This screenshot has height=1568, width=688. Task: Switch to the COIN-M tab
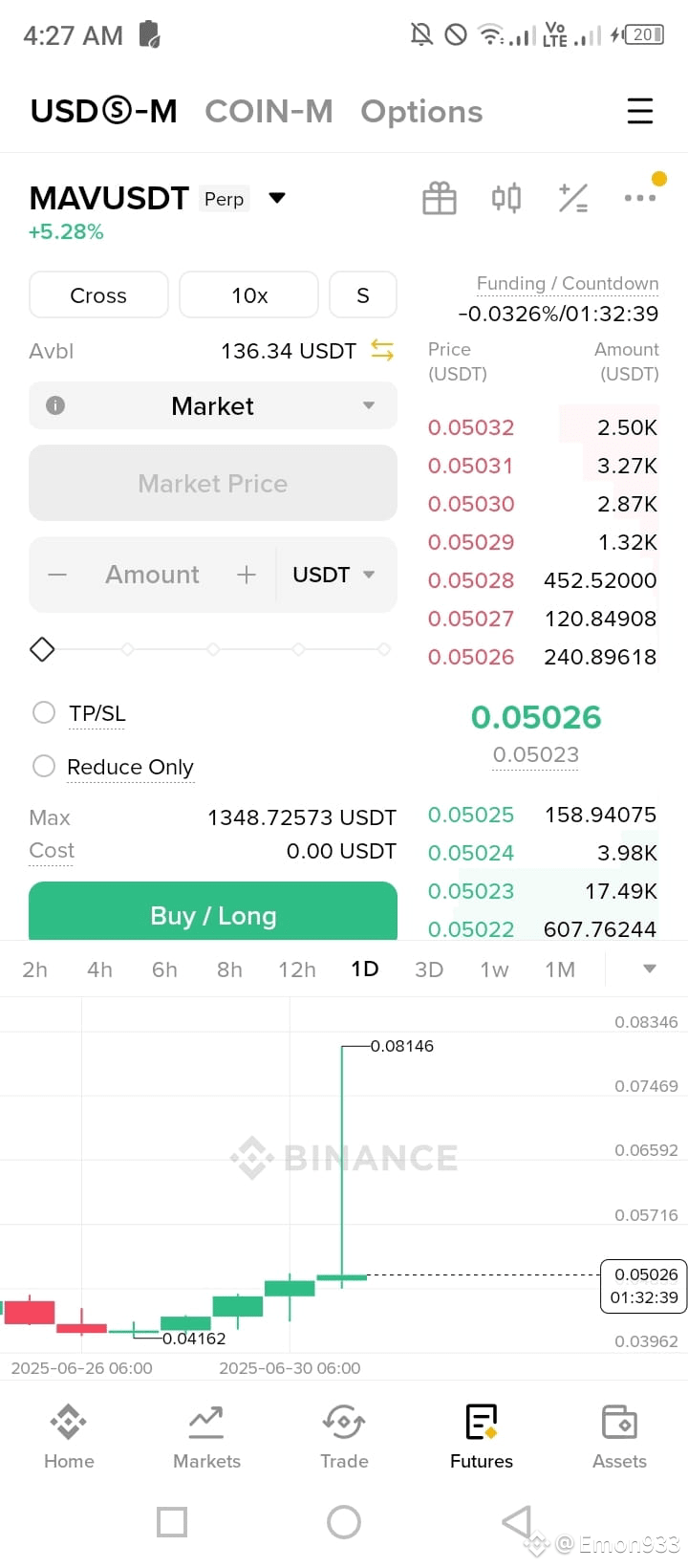pos(269,112)
